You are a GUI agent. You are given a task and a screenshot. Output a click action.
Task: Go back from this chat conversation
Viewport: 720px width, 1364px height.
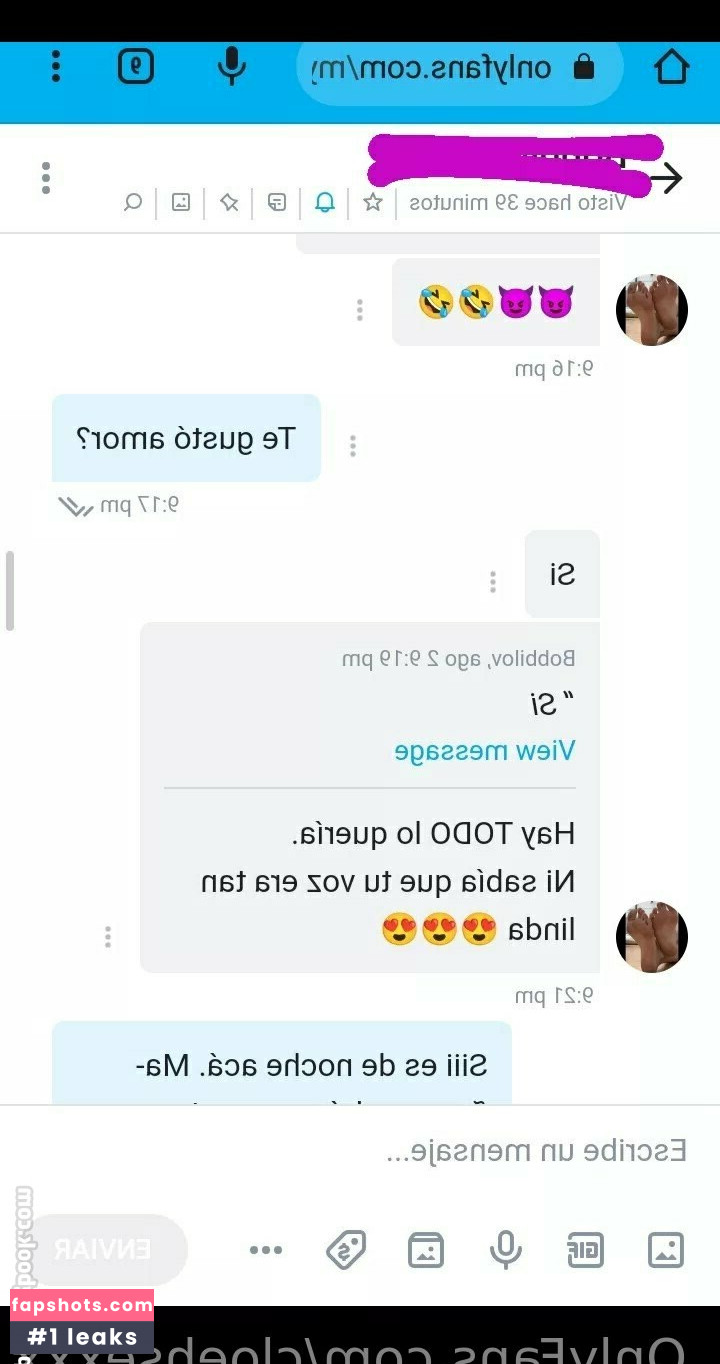(x=666, y=179)
